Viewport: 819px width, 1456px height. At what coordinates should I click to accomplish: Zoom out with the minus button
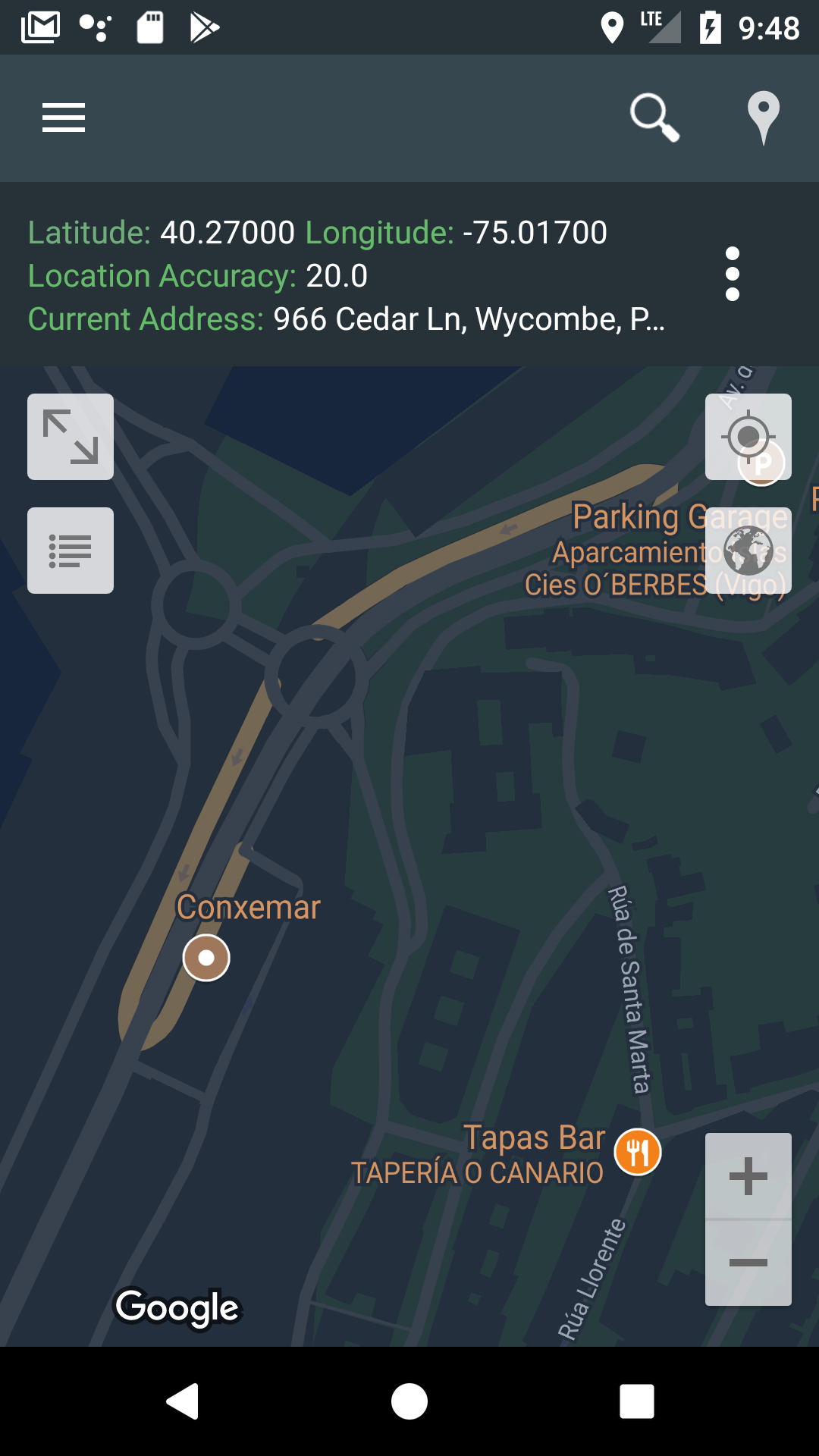click(748, 1263)
